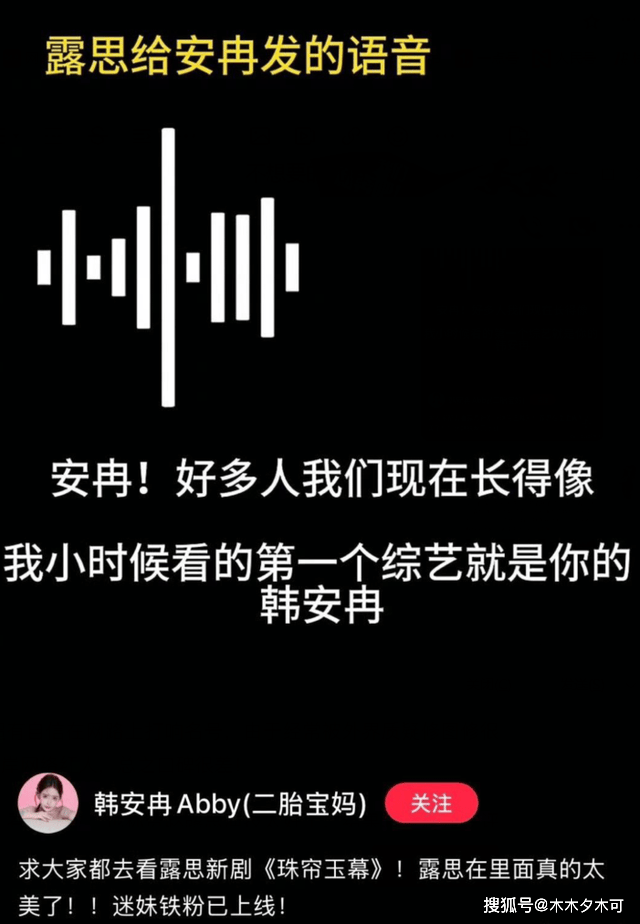Open 韩安冉Abby's profile avatar

coord(48,803)
